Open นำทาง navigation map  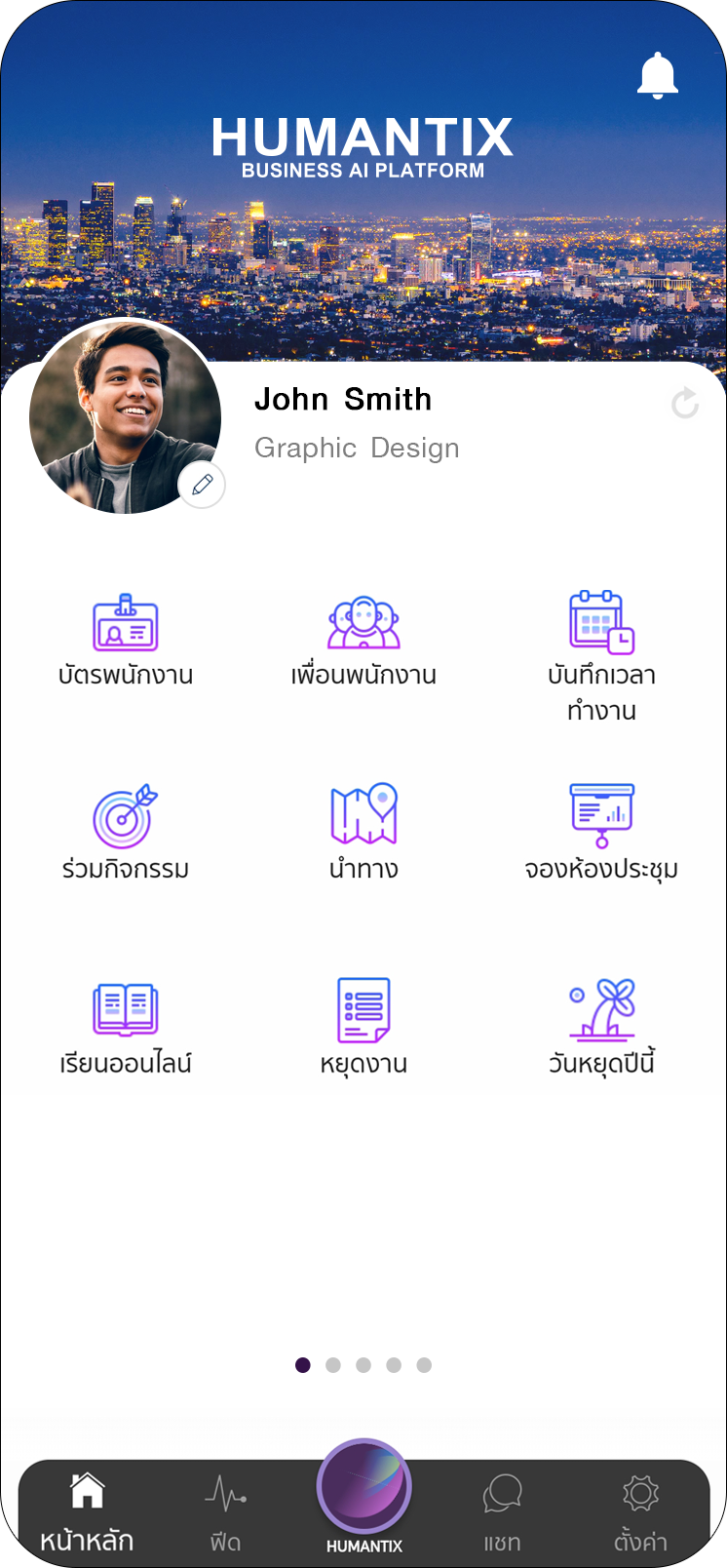click(363, 832)
